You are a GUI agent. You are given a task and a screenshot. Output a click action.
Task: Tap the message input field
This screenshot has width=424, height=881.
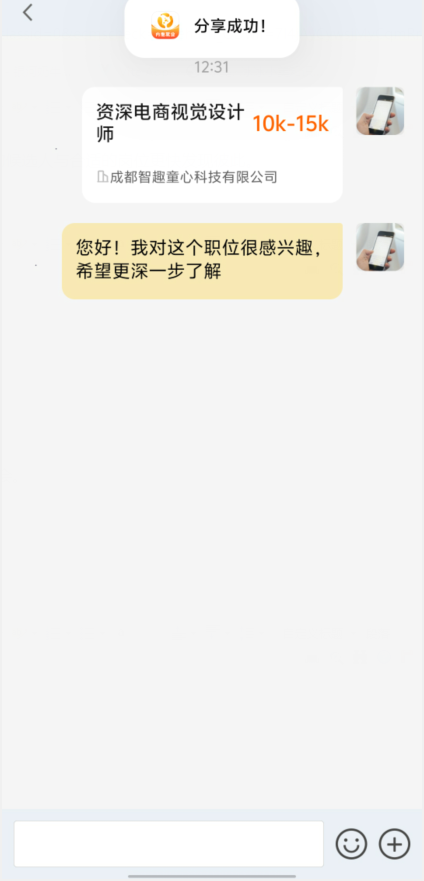point(168,844)
